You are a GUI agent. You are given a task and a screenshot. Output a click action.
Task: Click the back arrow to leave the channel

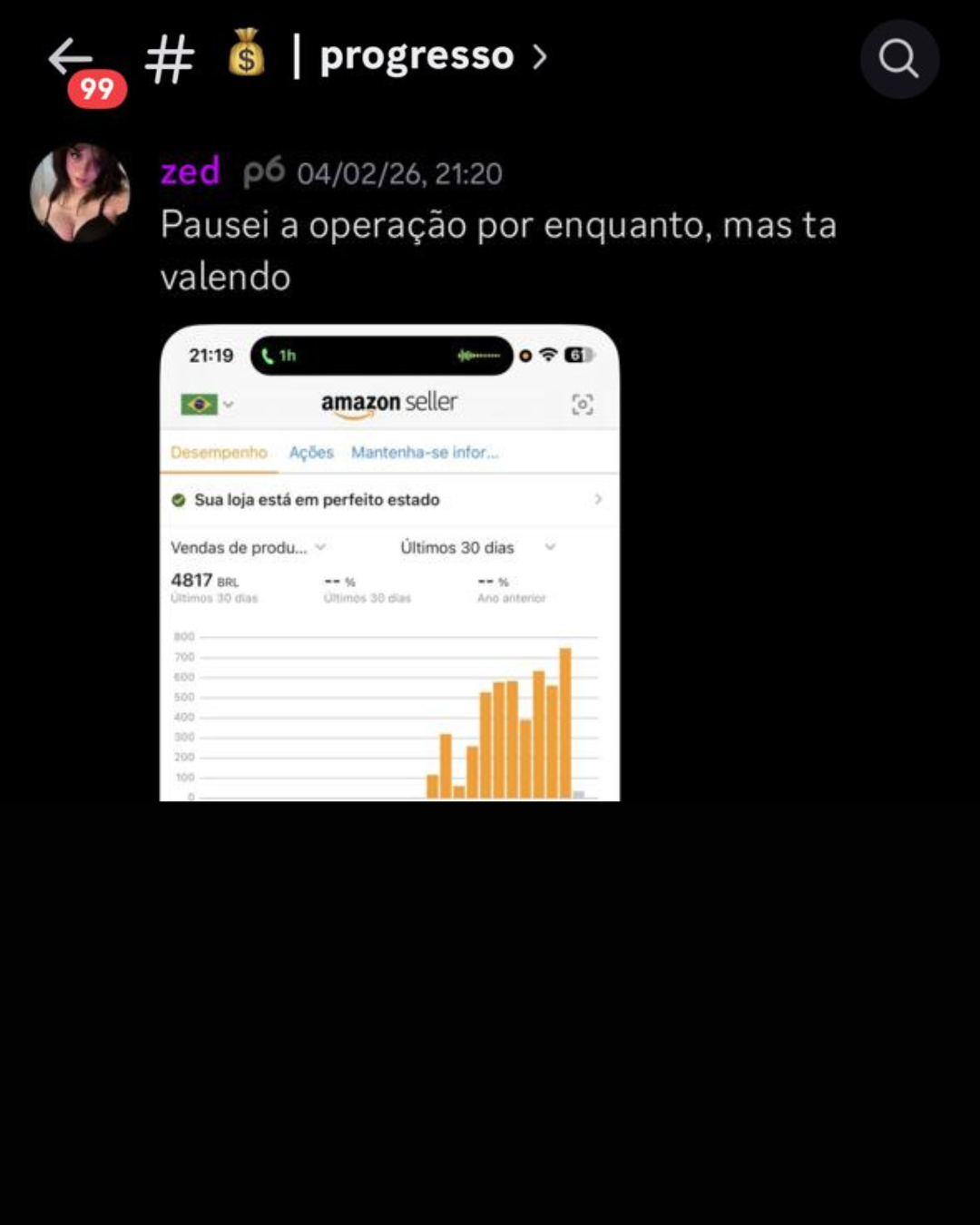click(68, 56)
